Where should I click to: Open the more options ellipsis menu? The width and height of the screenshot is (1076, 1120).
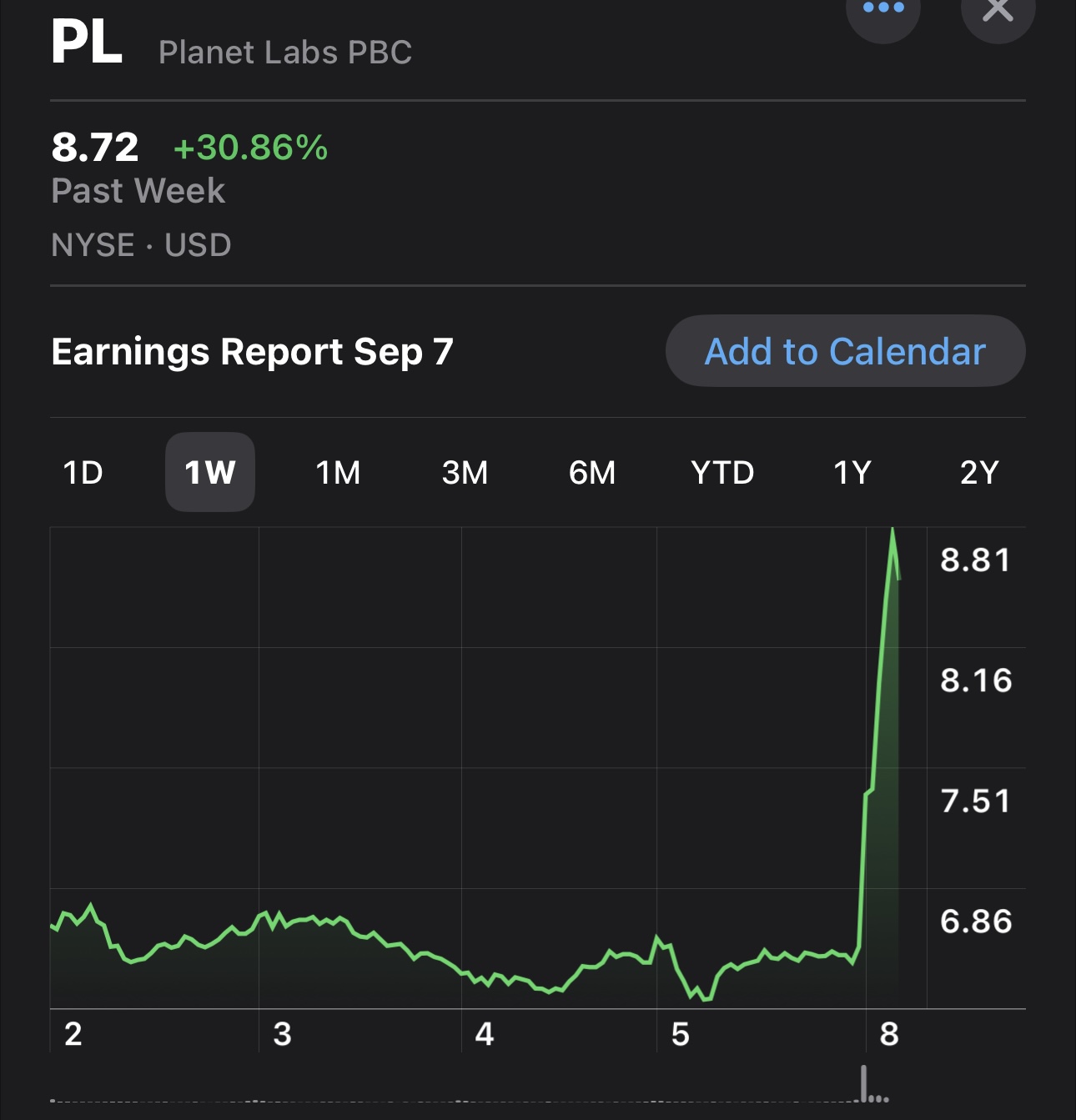(x=883, y=10)
